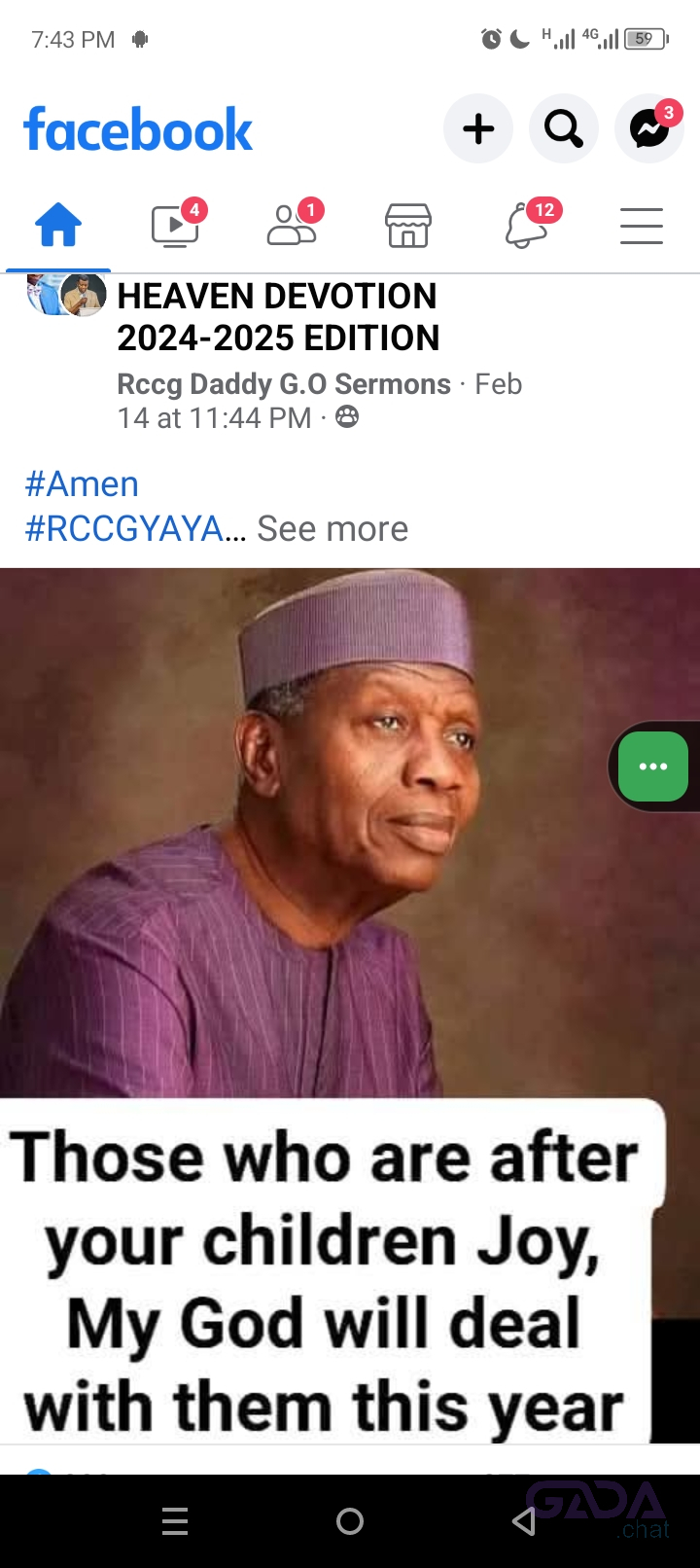This screenshot has height=1568, width=700.
Task: Open the hamburger menu tab
Action: [642, 226]
